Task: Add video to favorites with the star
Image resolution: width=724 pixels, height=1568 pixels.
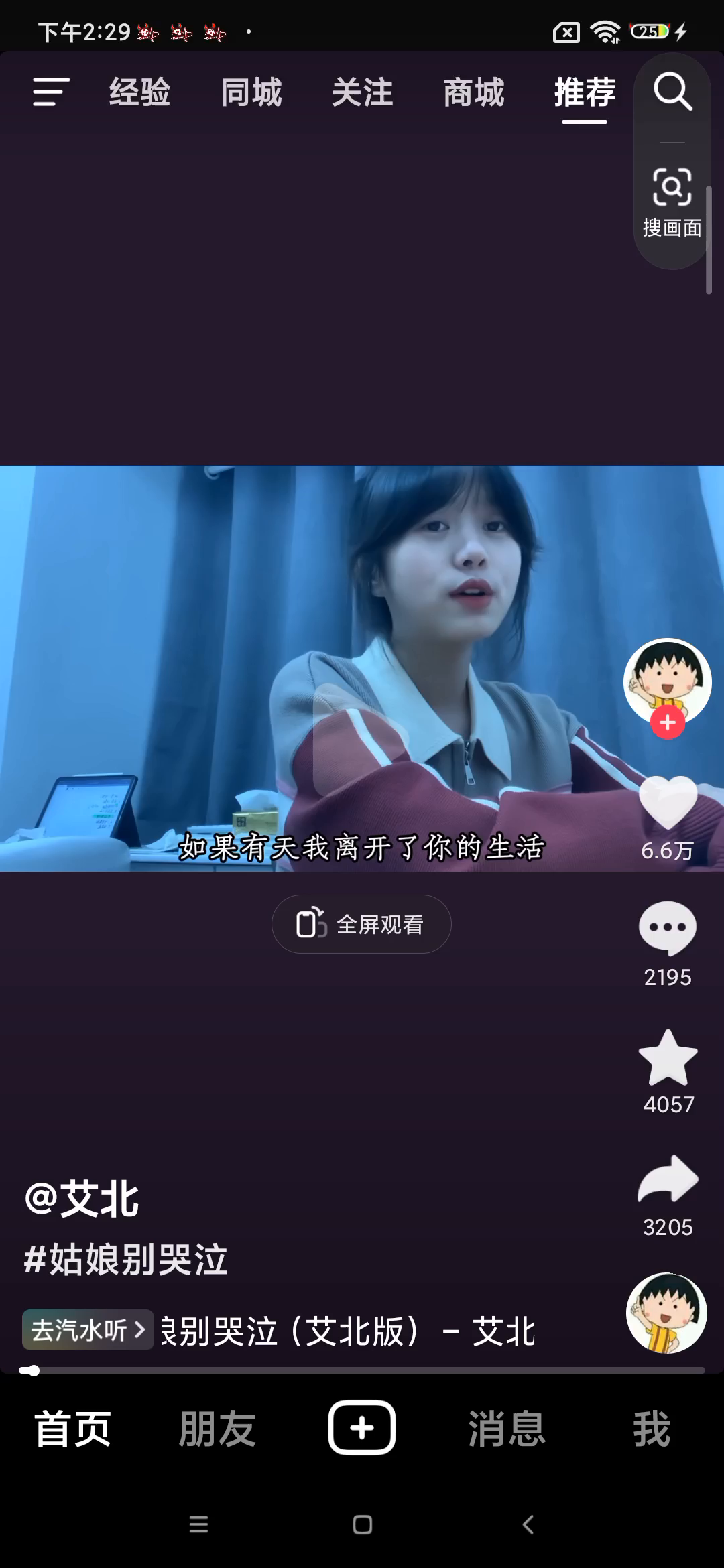Action: click(668, 1058)
